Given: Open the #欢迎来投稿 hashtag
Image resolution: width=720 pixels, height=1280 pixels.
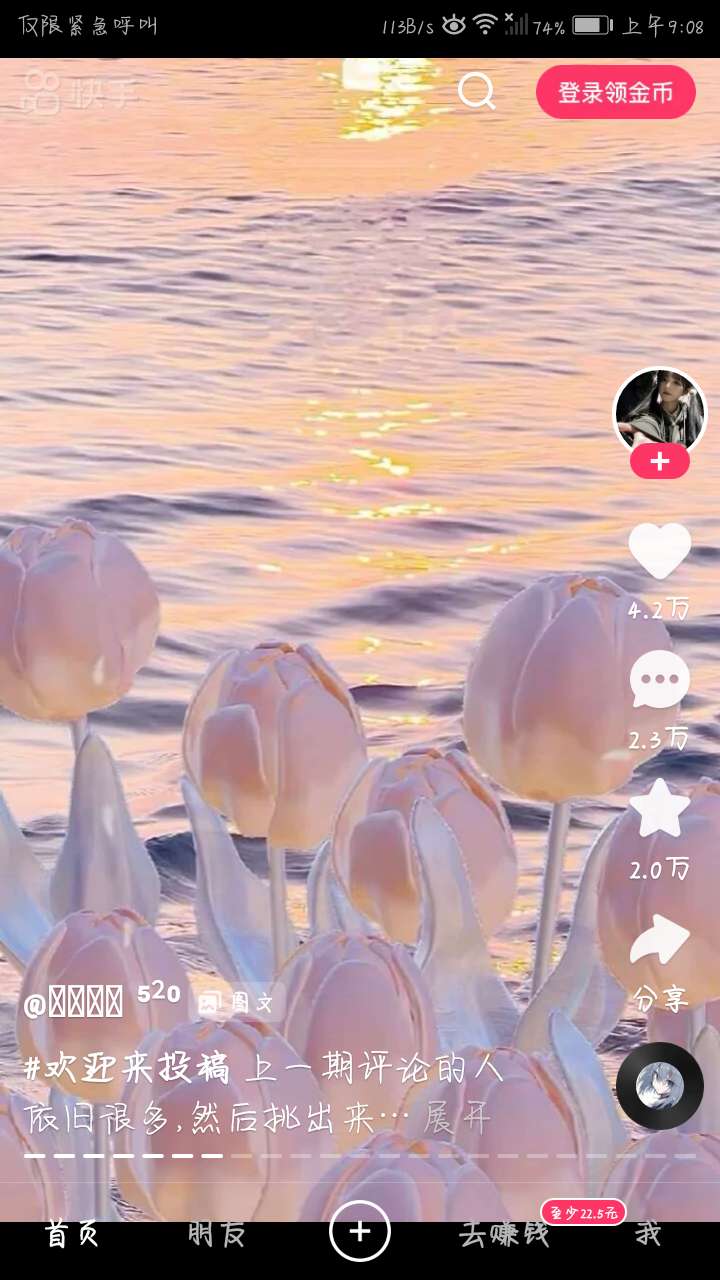Looking at the screenshot, I should point(127,1069).
